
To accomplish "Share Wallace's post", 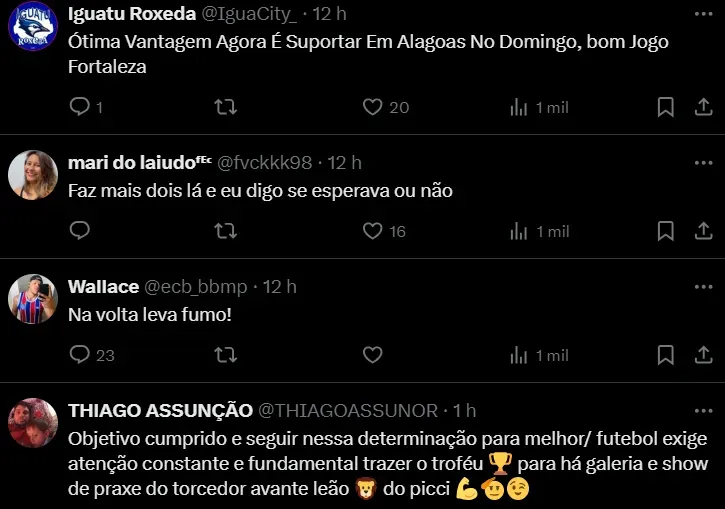I will [x=703, y=355].
